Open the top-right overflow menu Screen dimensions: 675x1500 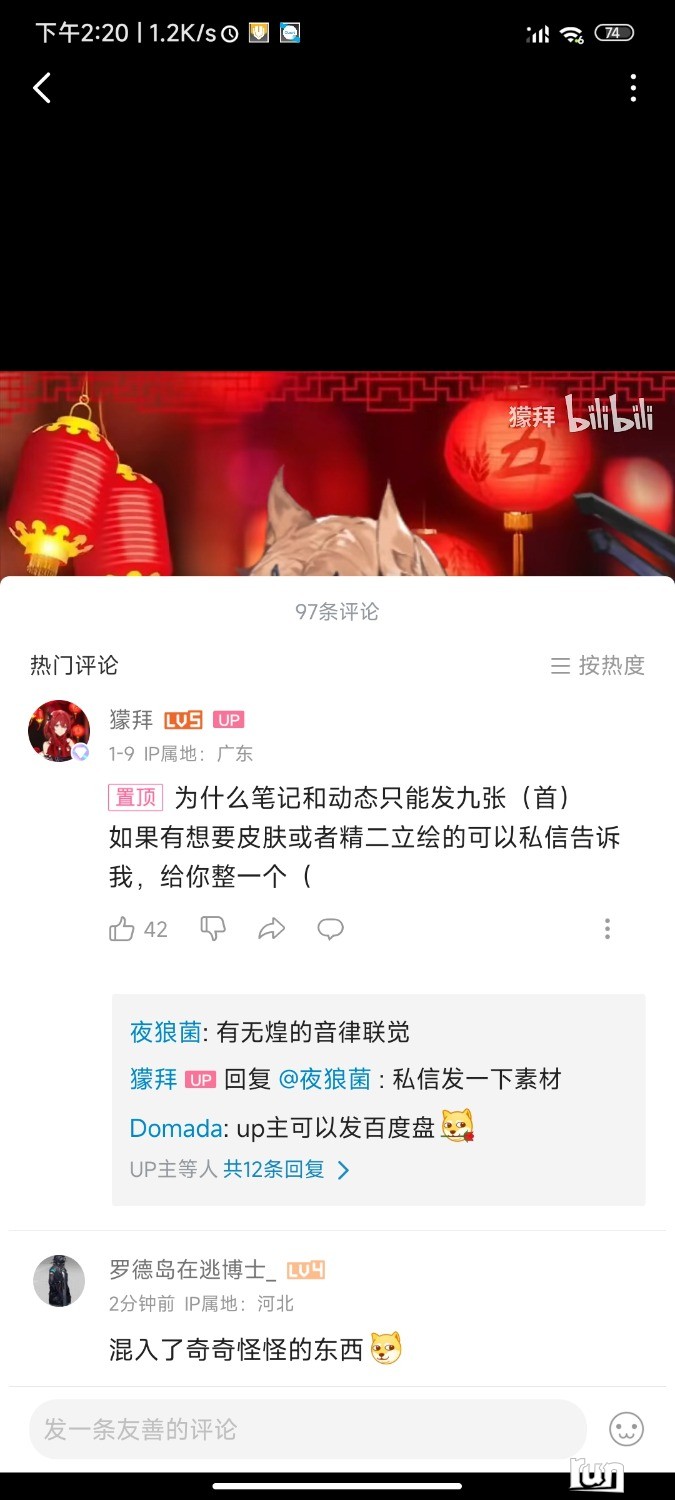click(x=633, y=88)
